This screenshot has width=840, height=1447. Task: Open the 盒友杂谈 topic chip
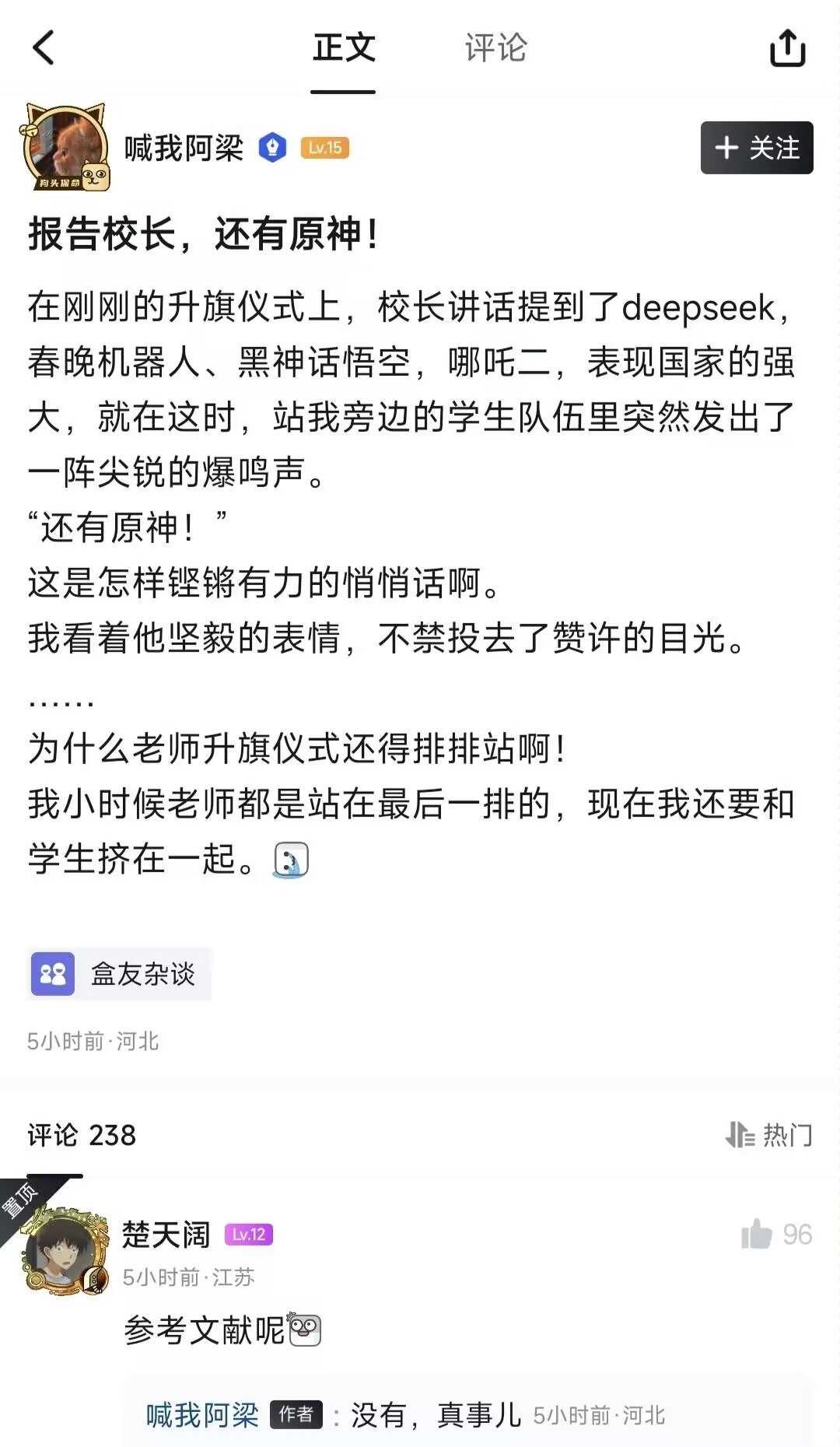pos(119,974)
